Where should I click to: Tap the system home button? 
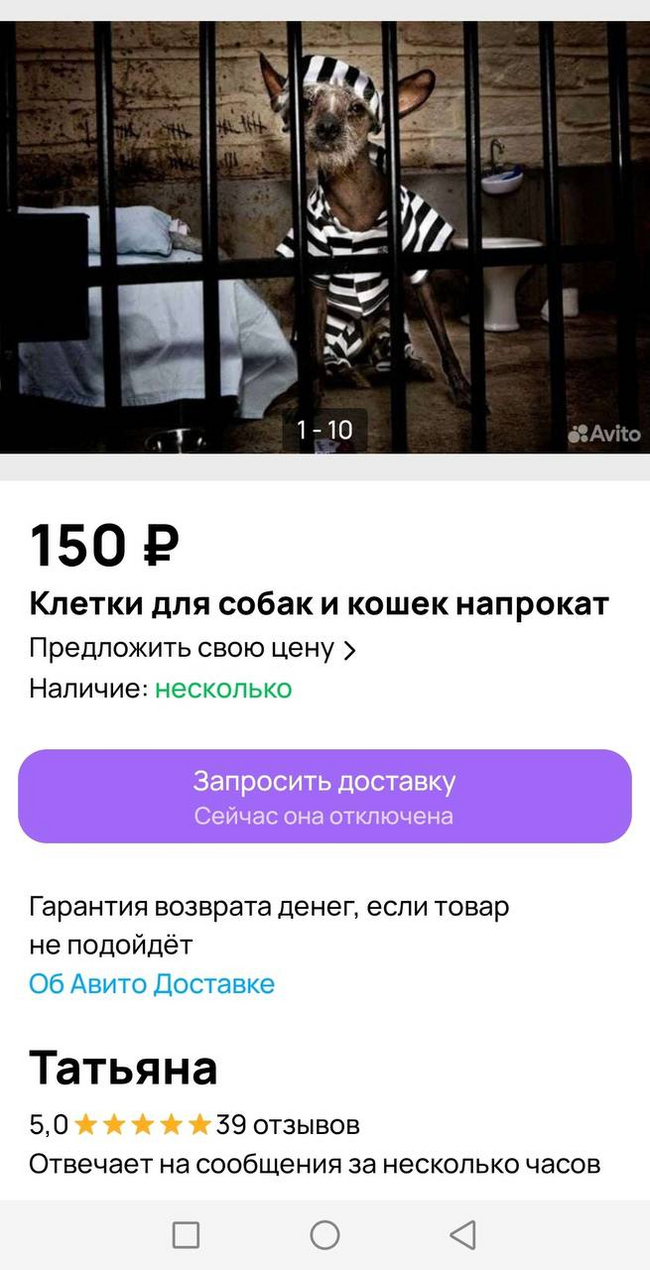[325, 1235]
